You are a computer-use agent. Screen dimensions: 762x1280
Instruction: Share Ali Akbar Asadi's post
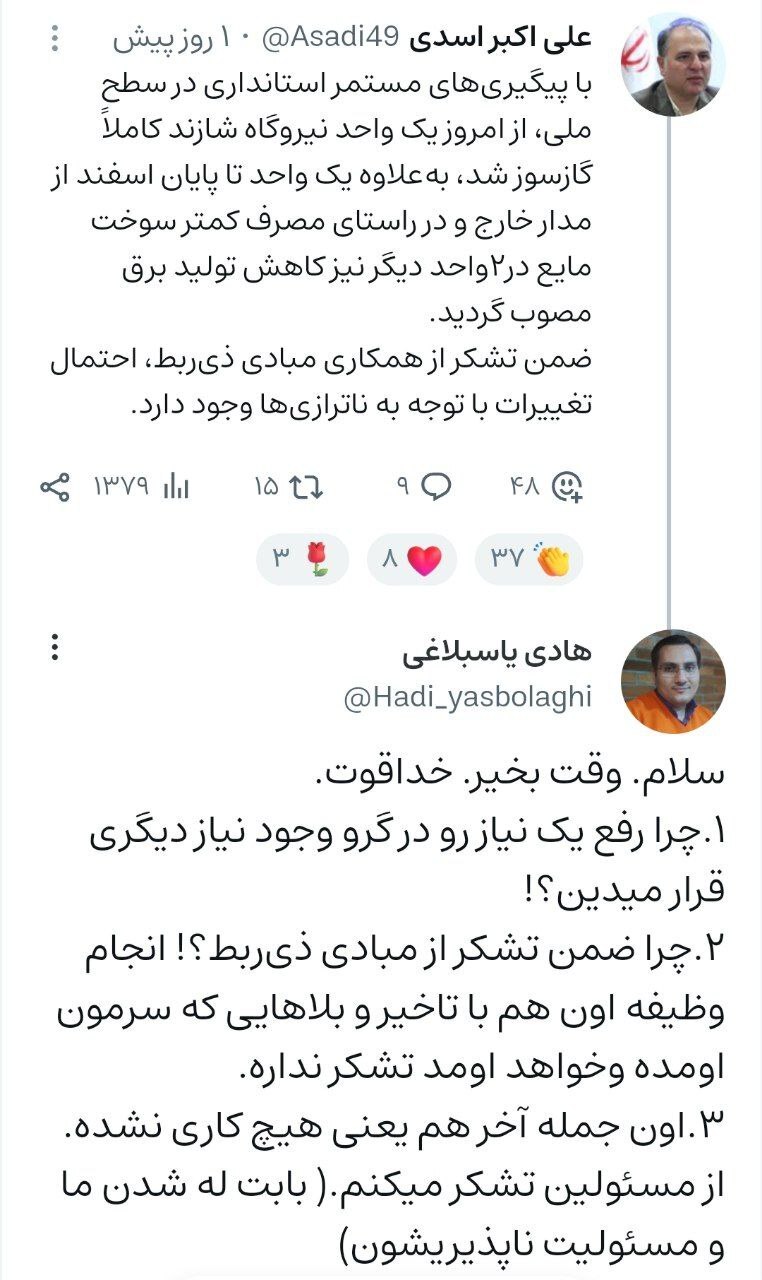click(54, 487)
